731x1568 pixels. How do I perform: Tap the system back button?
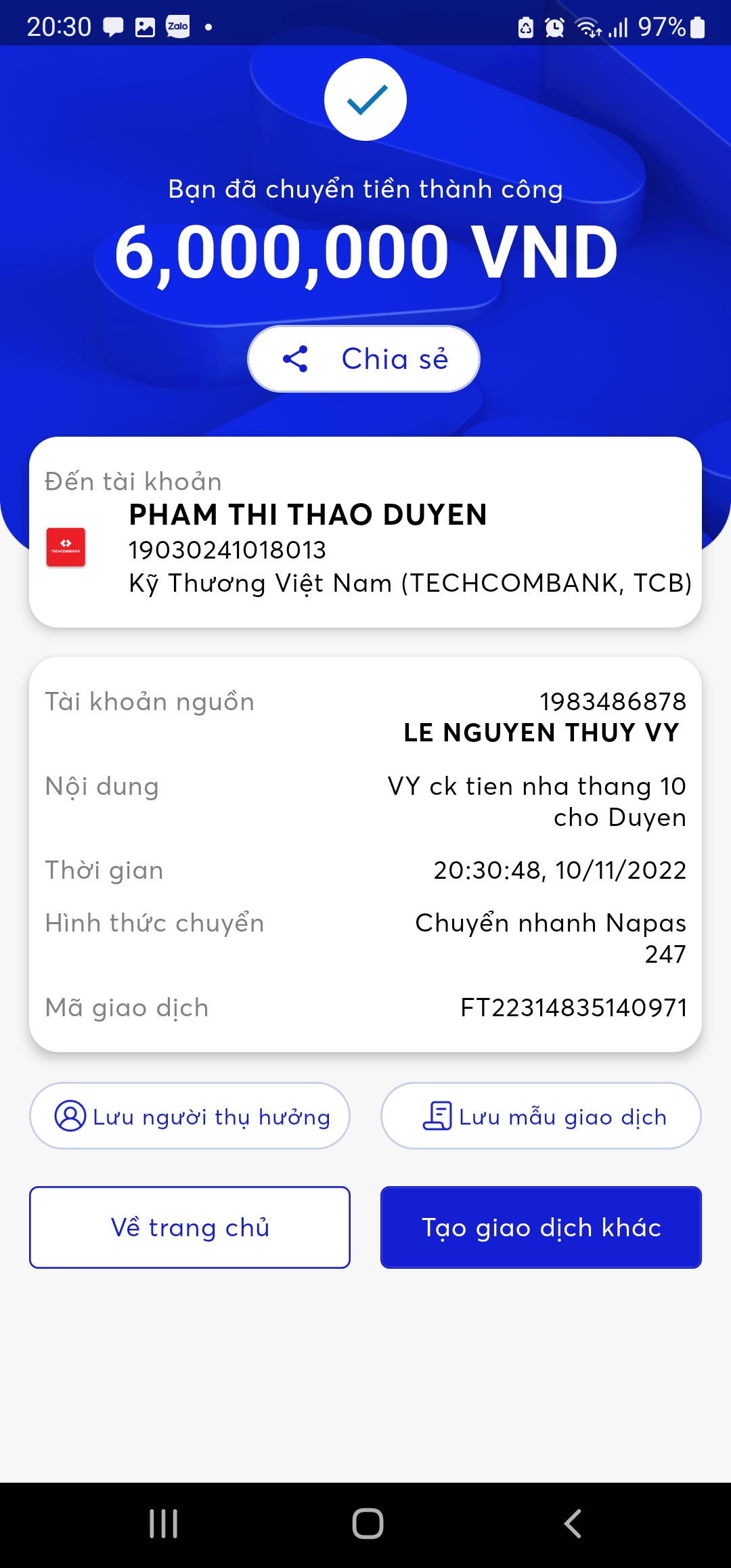point(572,1523)
